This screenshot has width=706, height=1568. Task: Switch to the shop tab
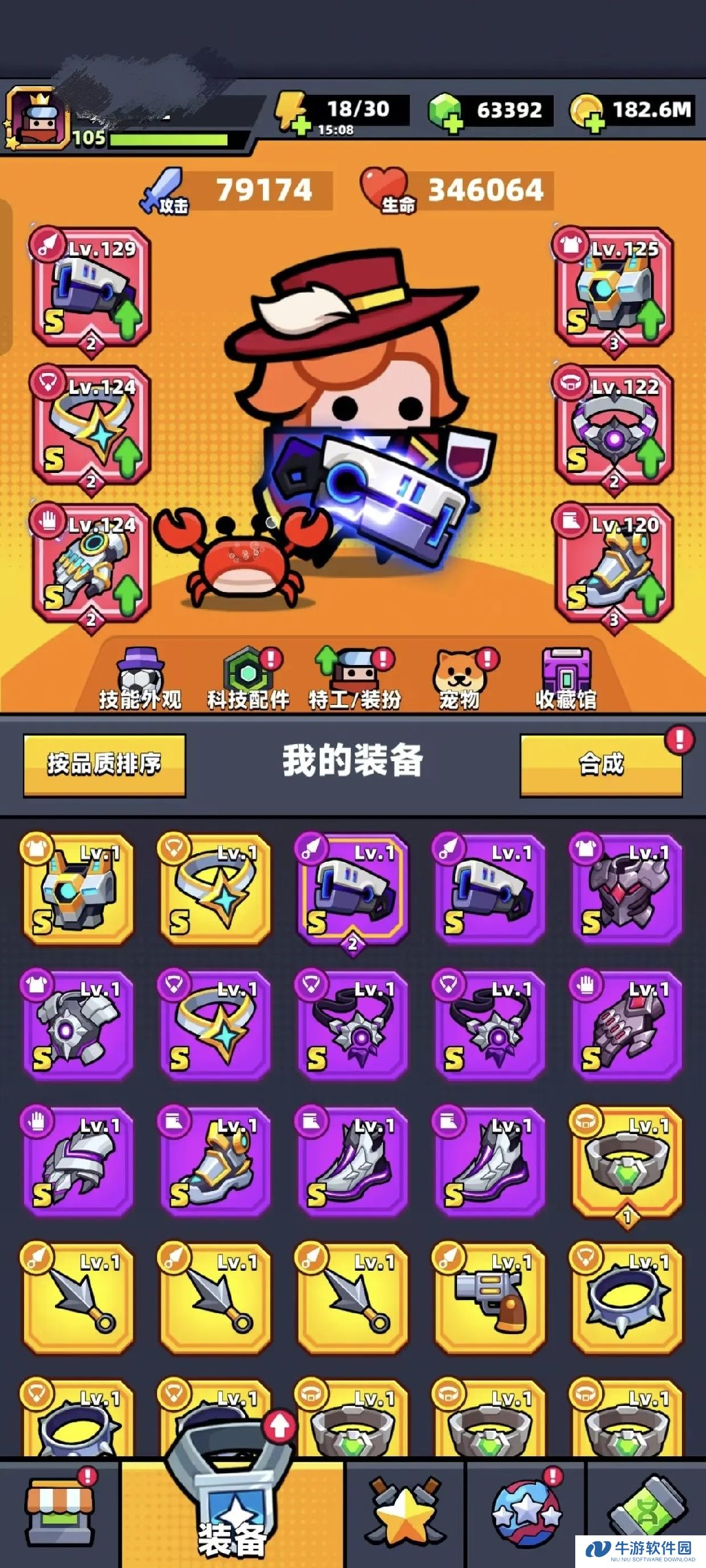pyautogui.click(x=60, y=1514)
